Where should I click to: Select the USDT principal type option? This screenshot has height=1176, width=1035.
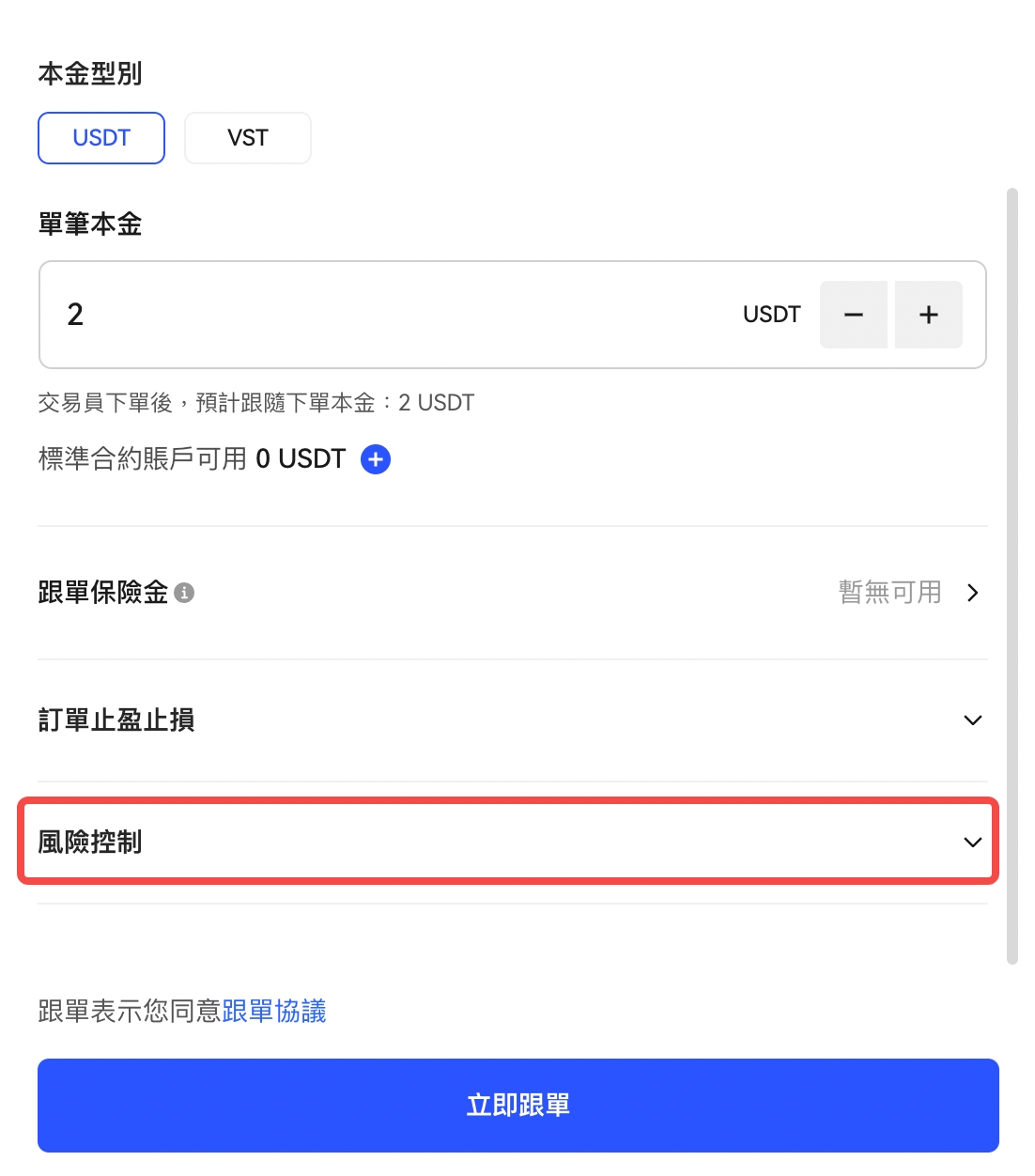click(100, 137)
